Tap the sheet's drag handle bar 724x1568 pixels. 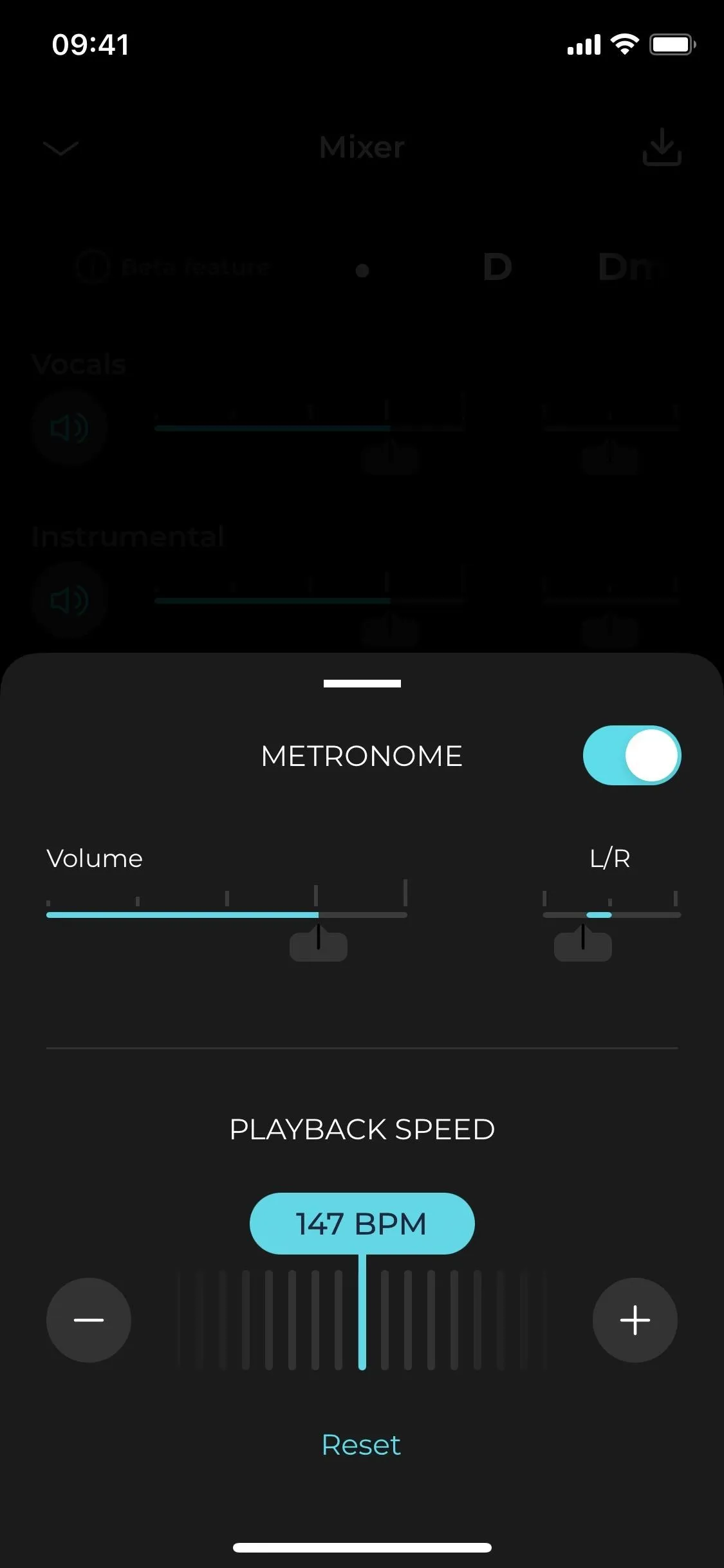click(362, 683)
